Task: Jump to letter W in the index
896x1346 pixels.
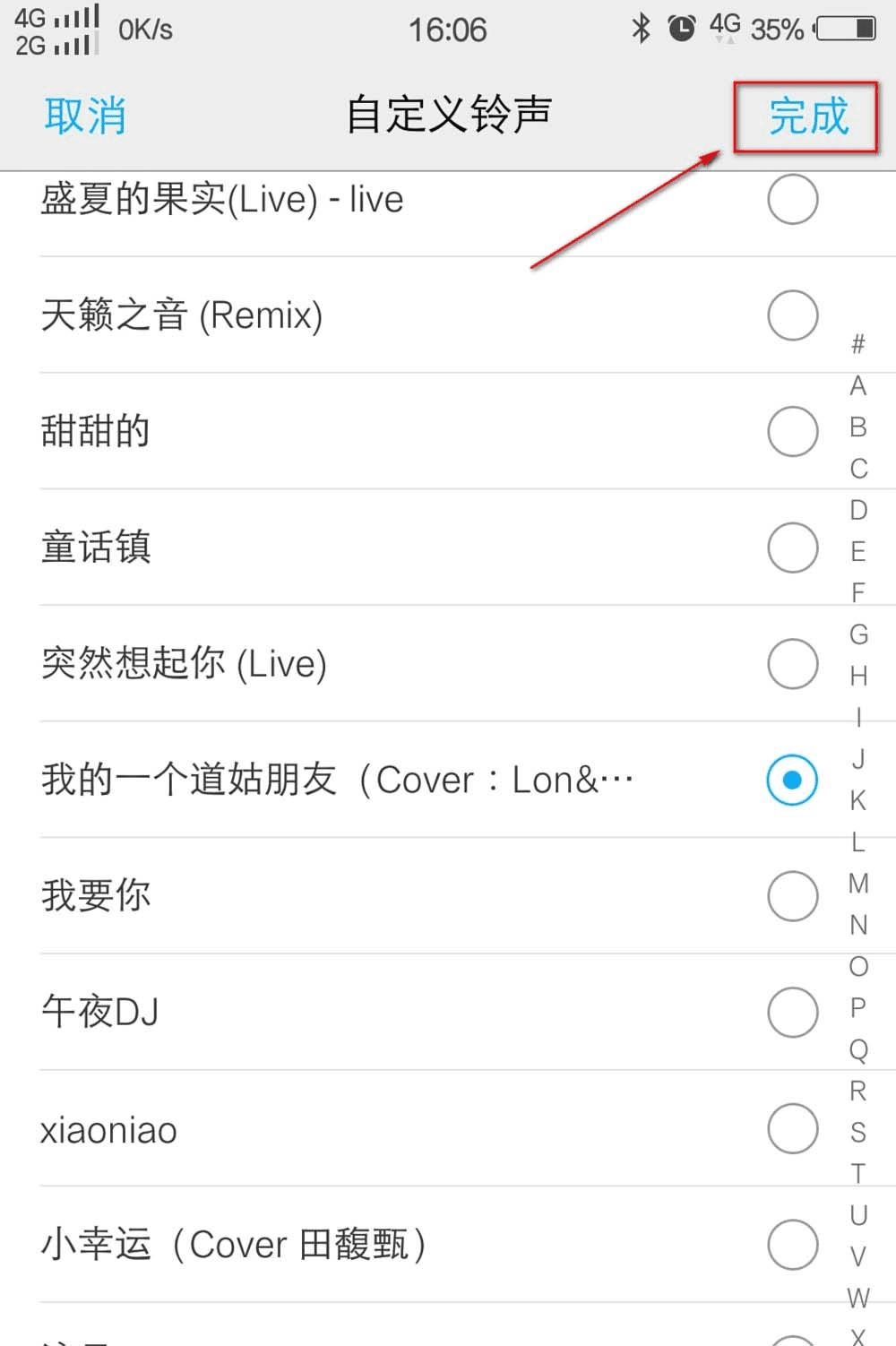Action: click(858, 1298)
